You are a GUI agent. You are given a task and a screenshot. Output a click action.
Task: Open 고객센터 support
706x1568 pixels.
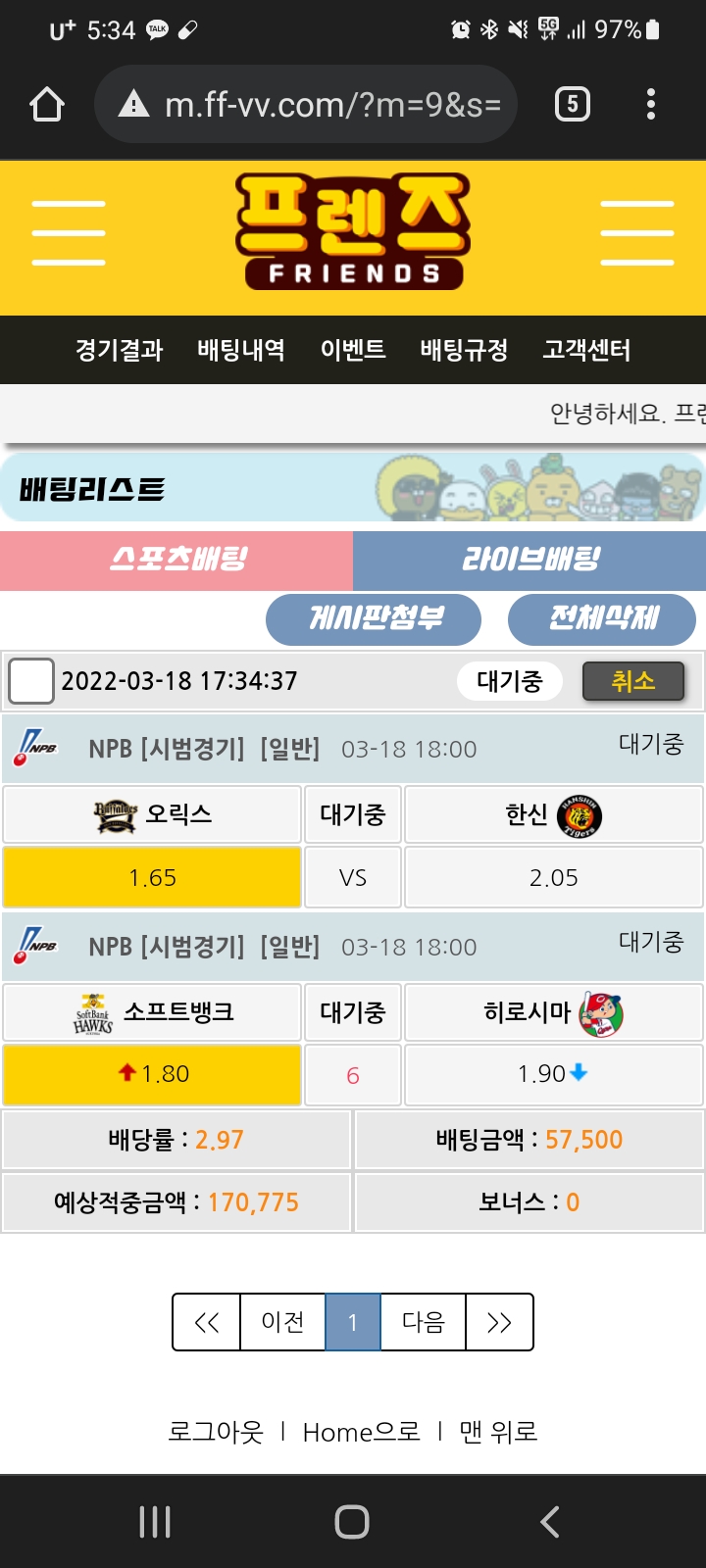pos(586,350)
